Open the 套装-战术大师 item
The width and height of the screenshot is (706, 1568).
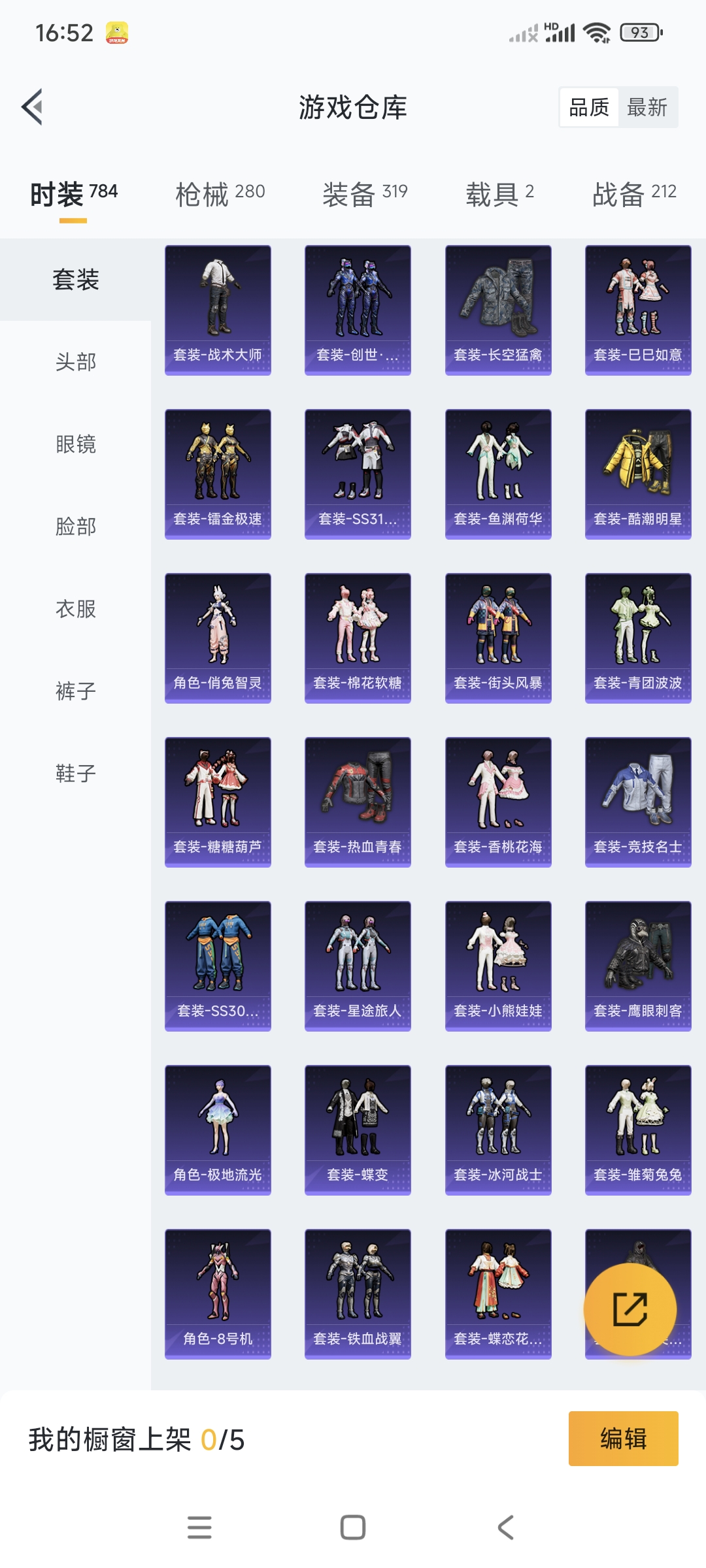[x=218, y=310]
